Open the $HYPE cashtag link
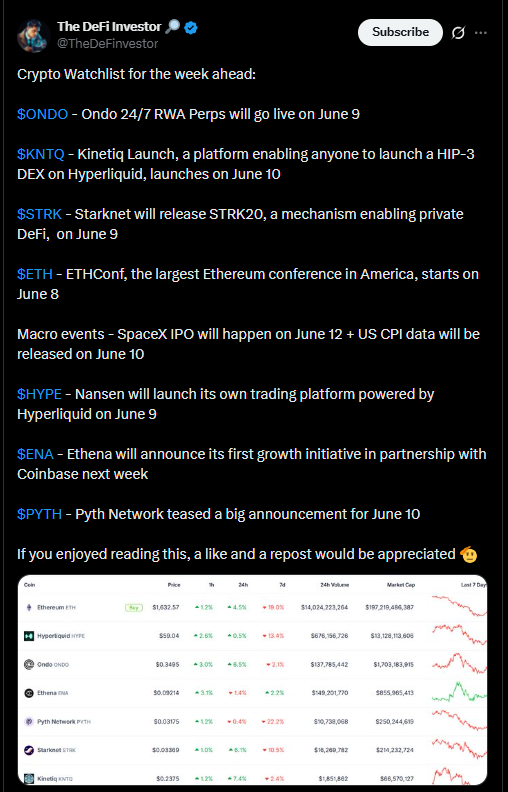 point(39,394)
